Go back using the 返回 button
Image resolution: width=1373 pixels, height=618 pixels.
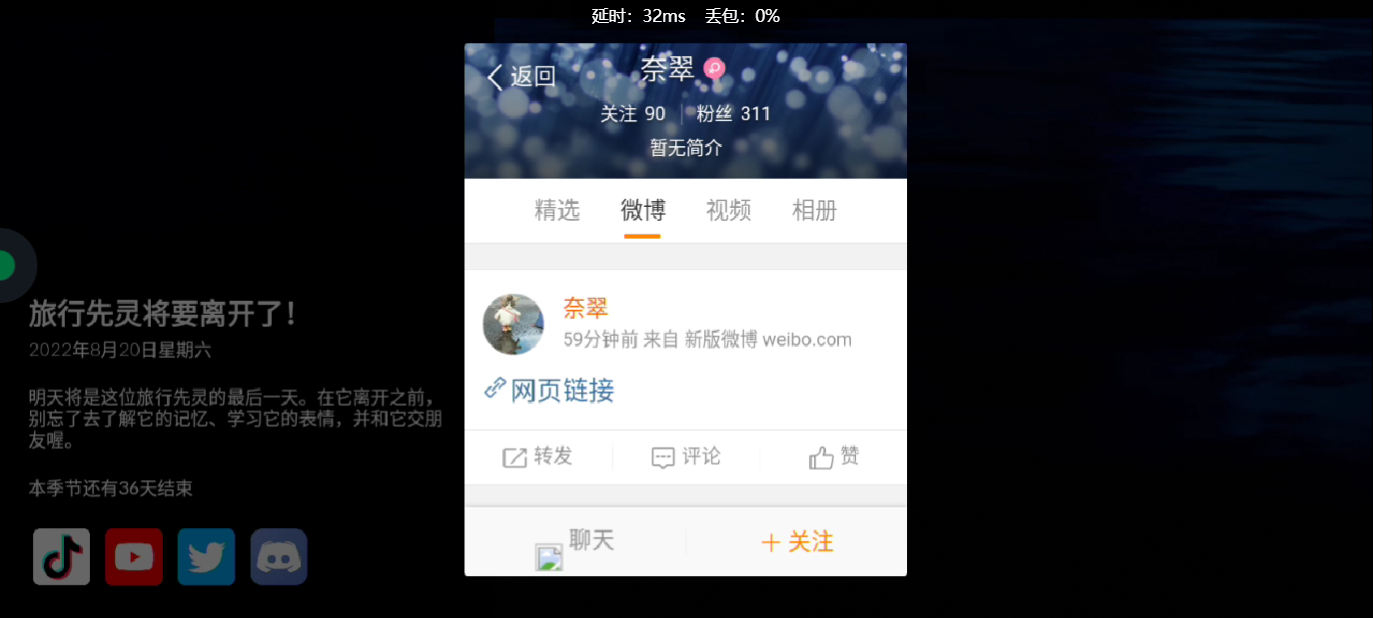click(x=521, y=77)
